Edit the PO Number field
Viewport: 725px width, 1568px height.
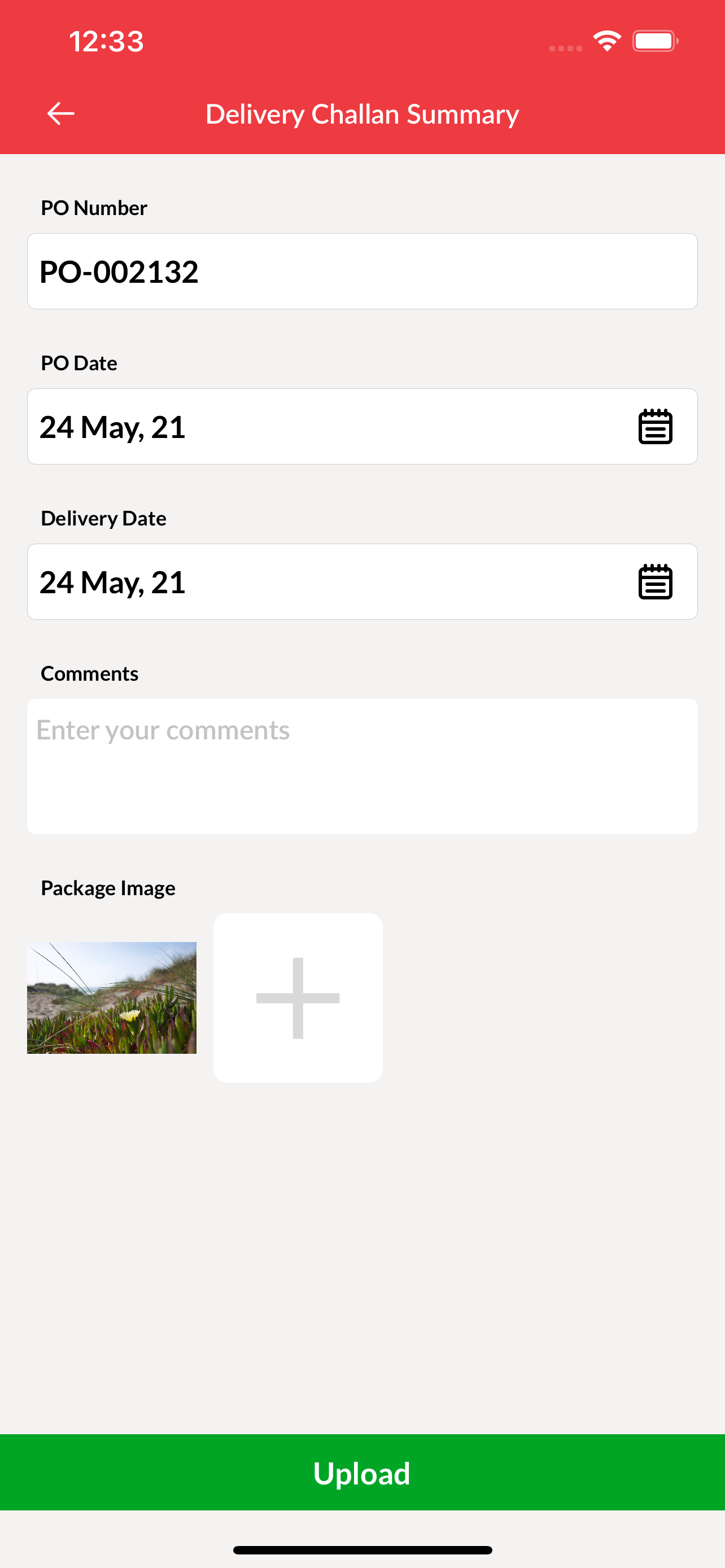[361, 271]
